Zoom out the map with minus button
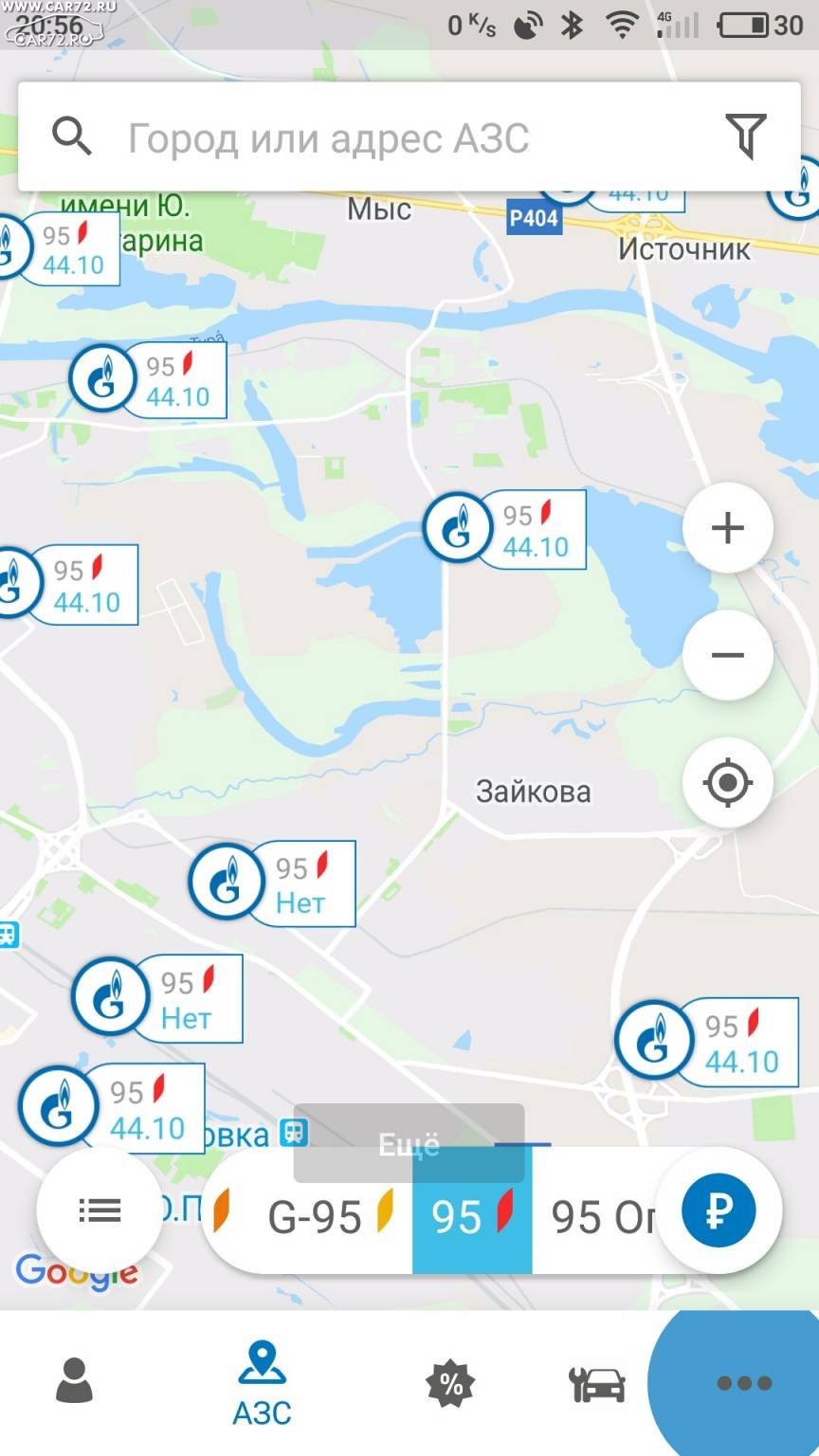 tap(728, 655)
